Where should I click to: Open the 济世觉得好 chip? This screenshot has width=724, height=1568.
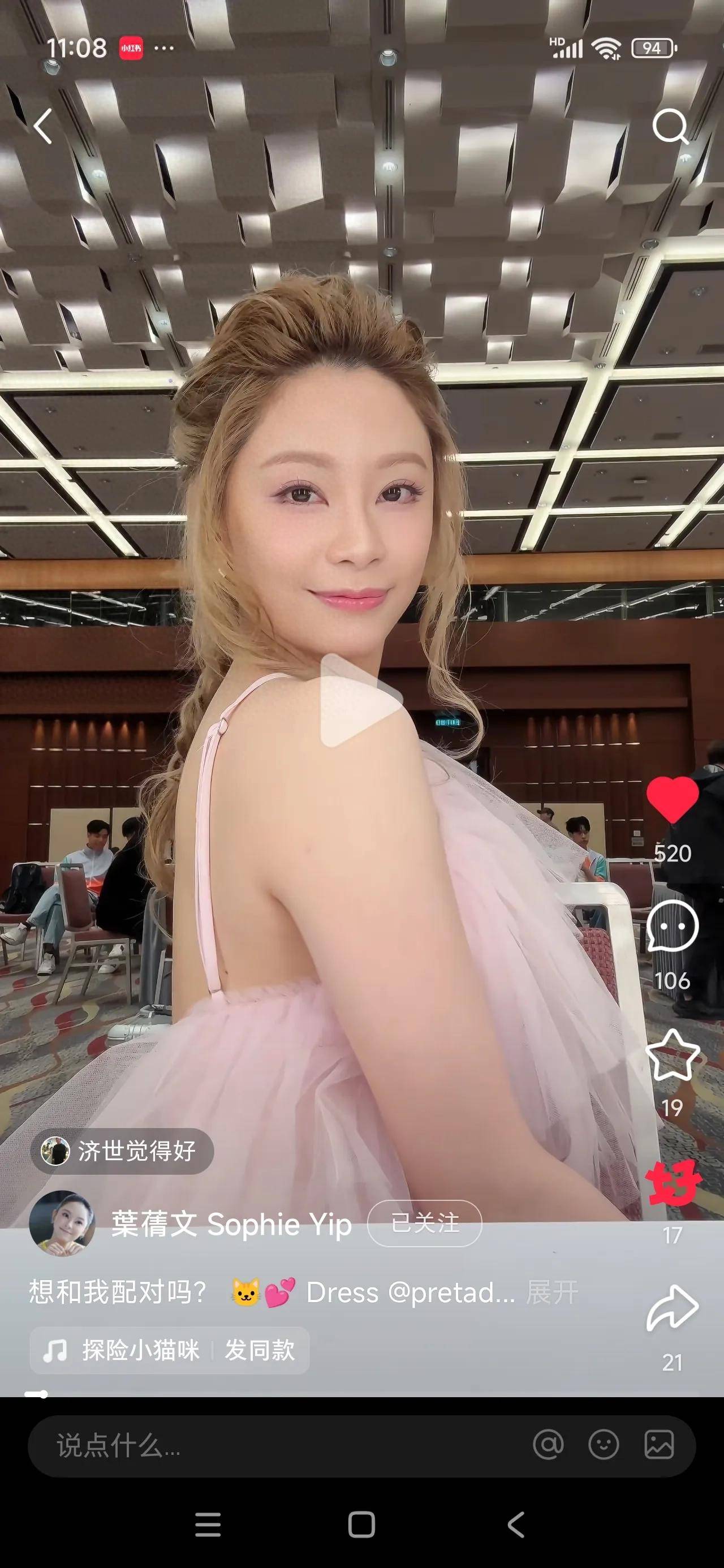122,1151
